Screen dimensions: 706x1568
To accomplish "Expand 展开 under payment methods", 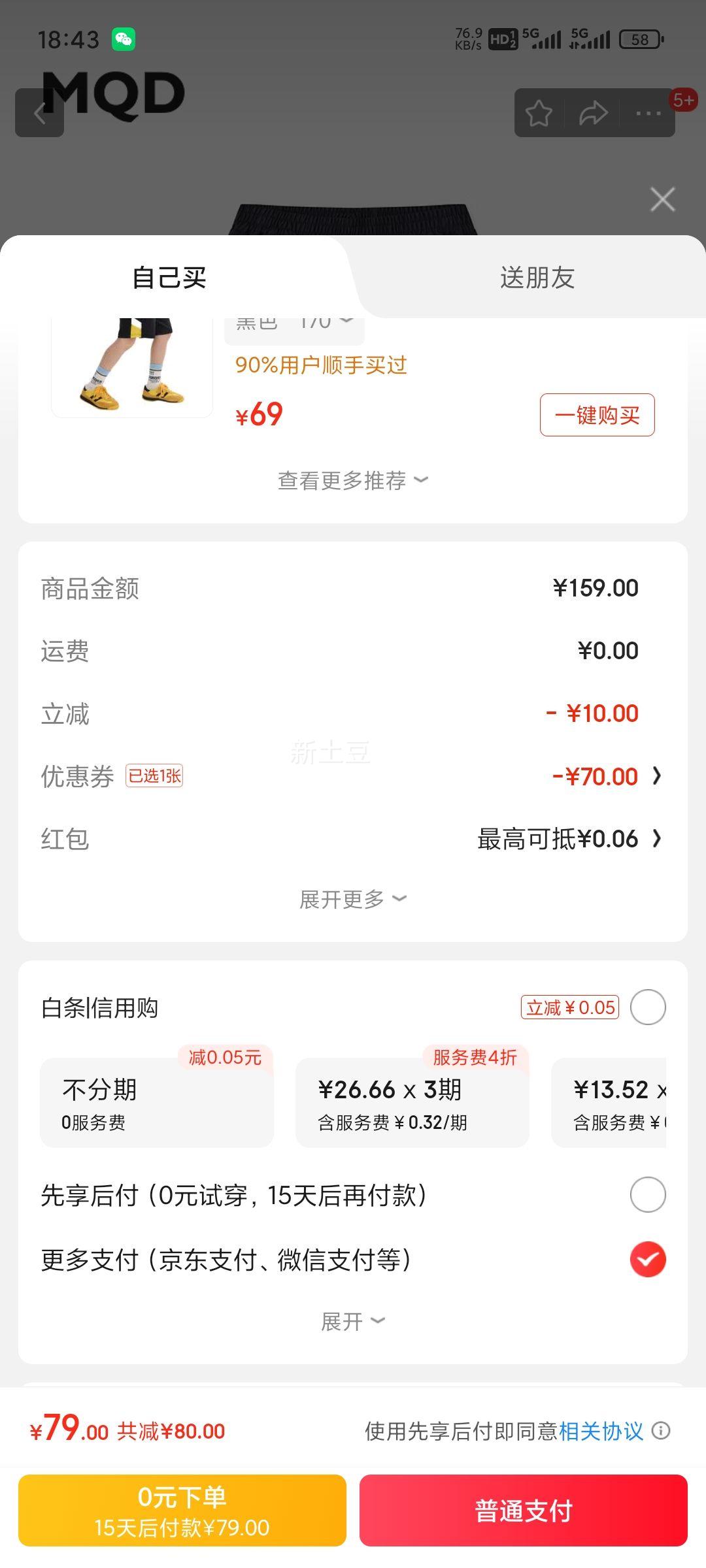I will point(353,1322).
